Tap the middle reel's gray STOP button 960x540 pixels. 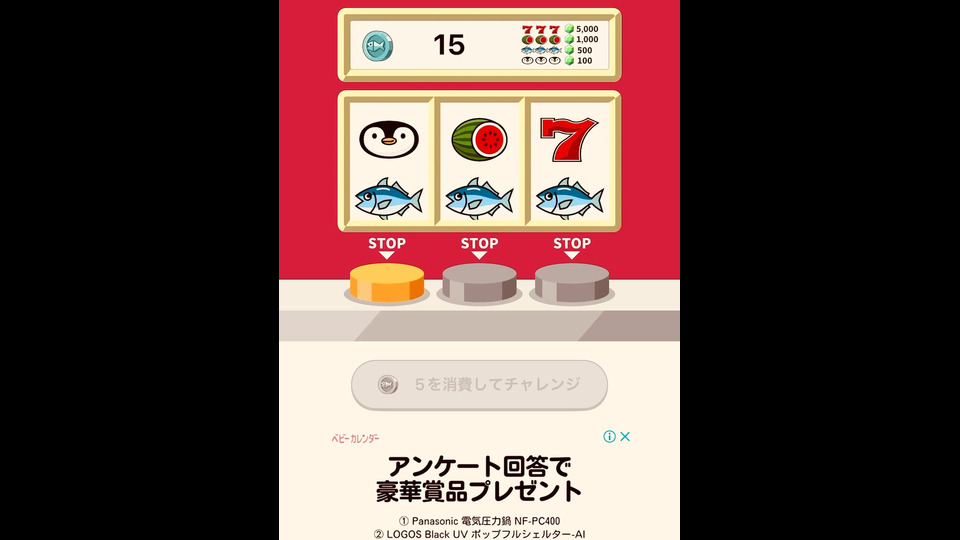(479, 282)
